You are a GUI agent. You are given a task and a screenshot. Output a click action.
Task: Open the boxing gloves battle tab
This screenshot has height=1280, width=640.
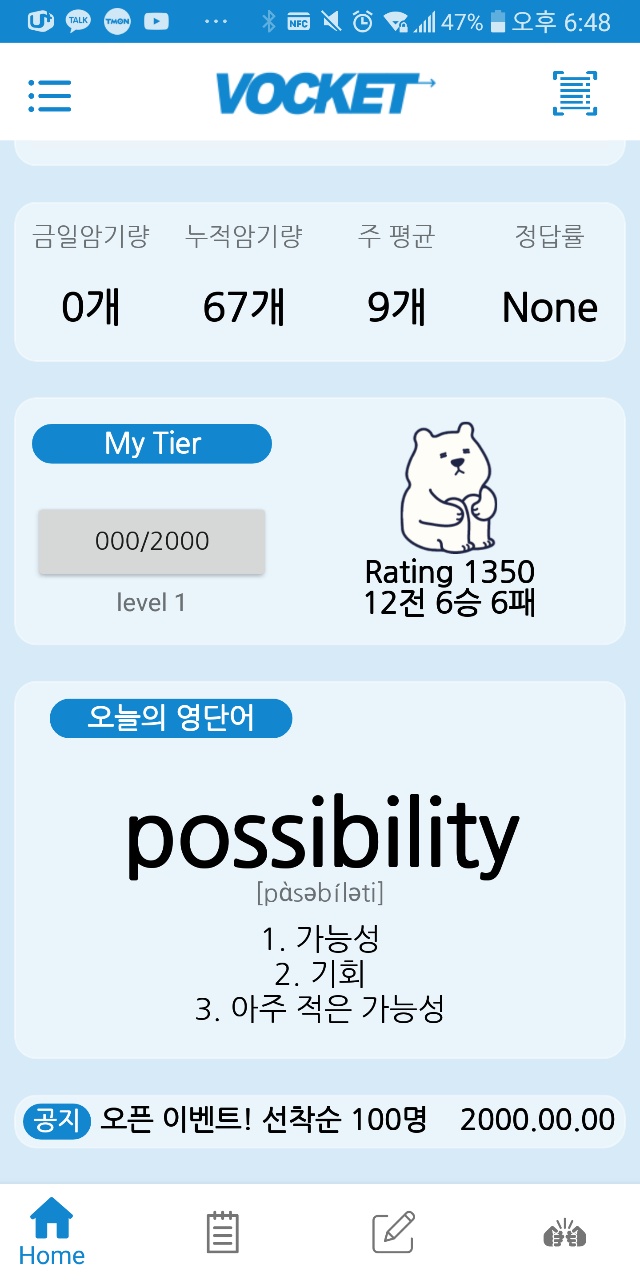564,1232
